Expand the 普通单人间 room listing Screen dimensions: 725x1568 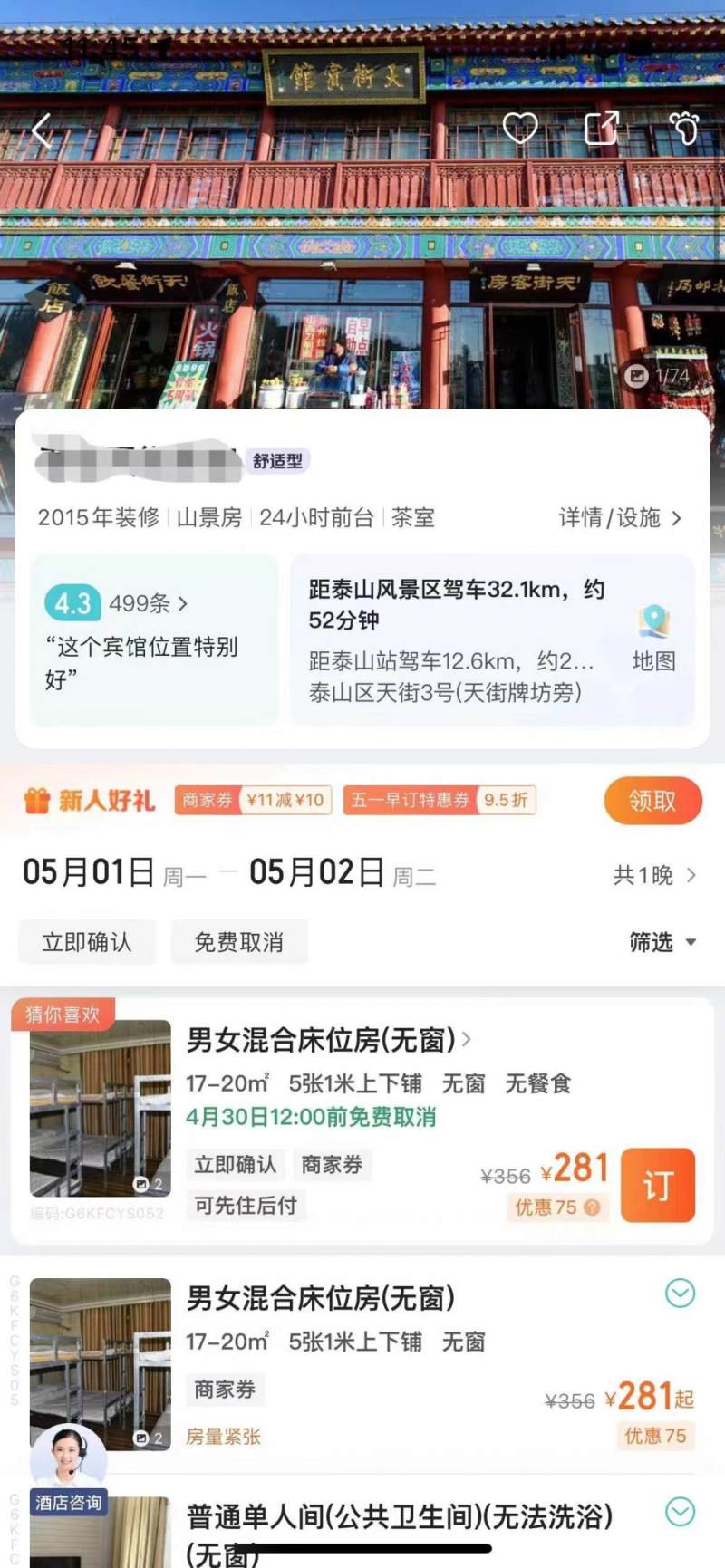click(x=680, y=1511)
